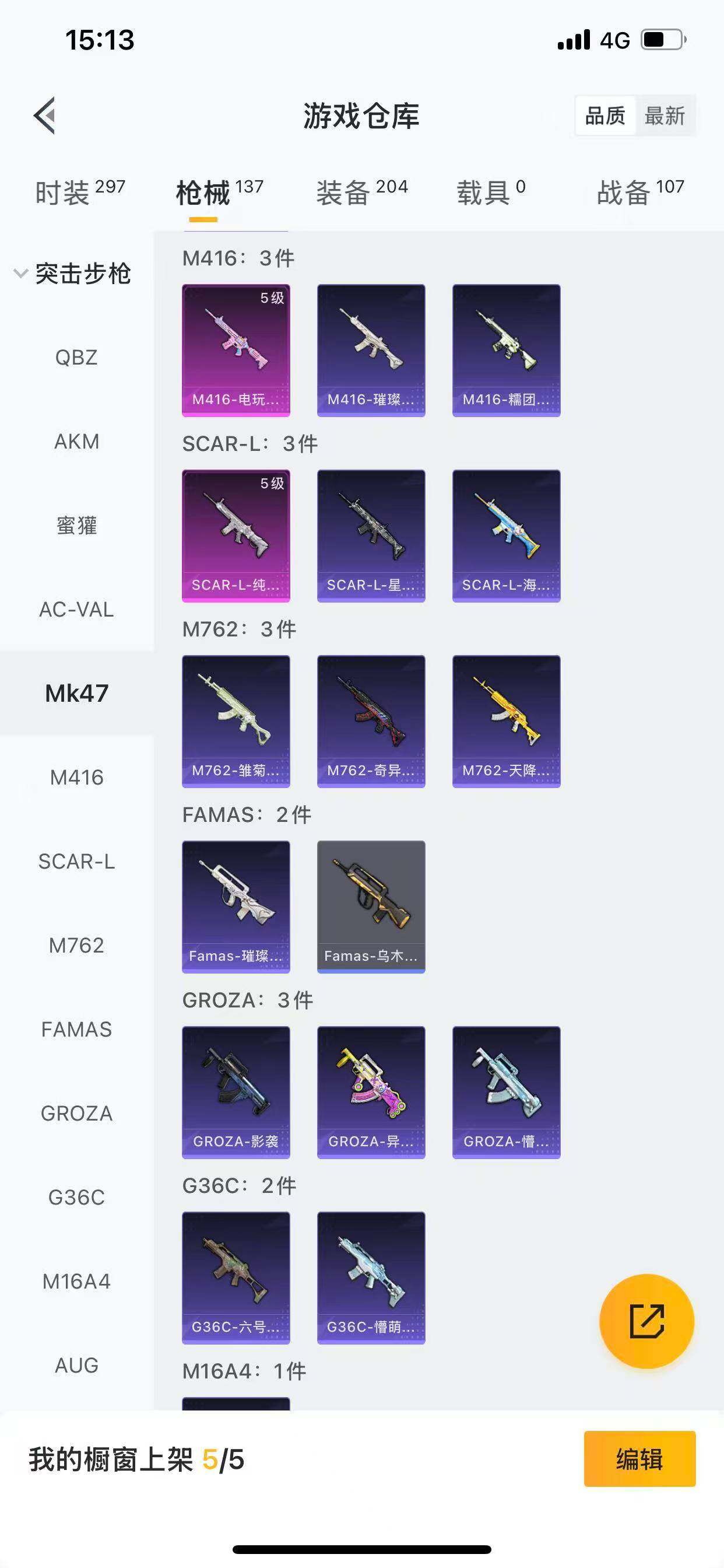Edit my showcase with 编辑 button
This screenshot has height=1568, width=724.
pos(639,1459)
